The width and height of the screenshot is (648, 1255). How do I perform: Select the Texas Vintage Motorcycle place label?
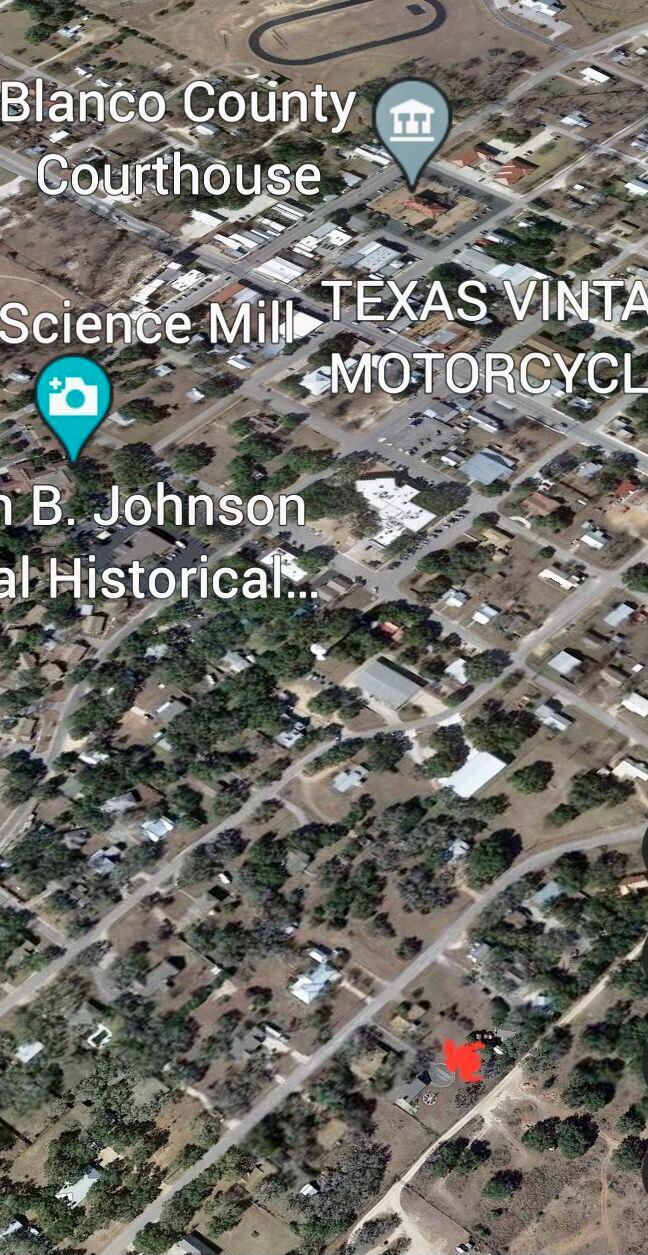488,337
